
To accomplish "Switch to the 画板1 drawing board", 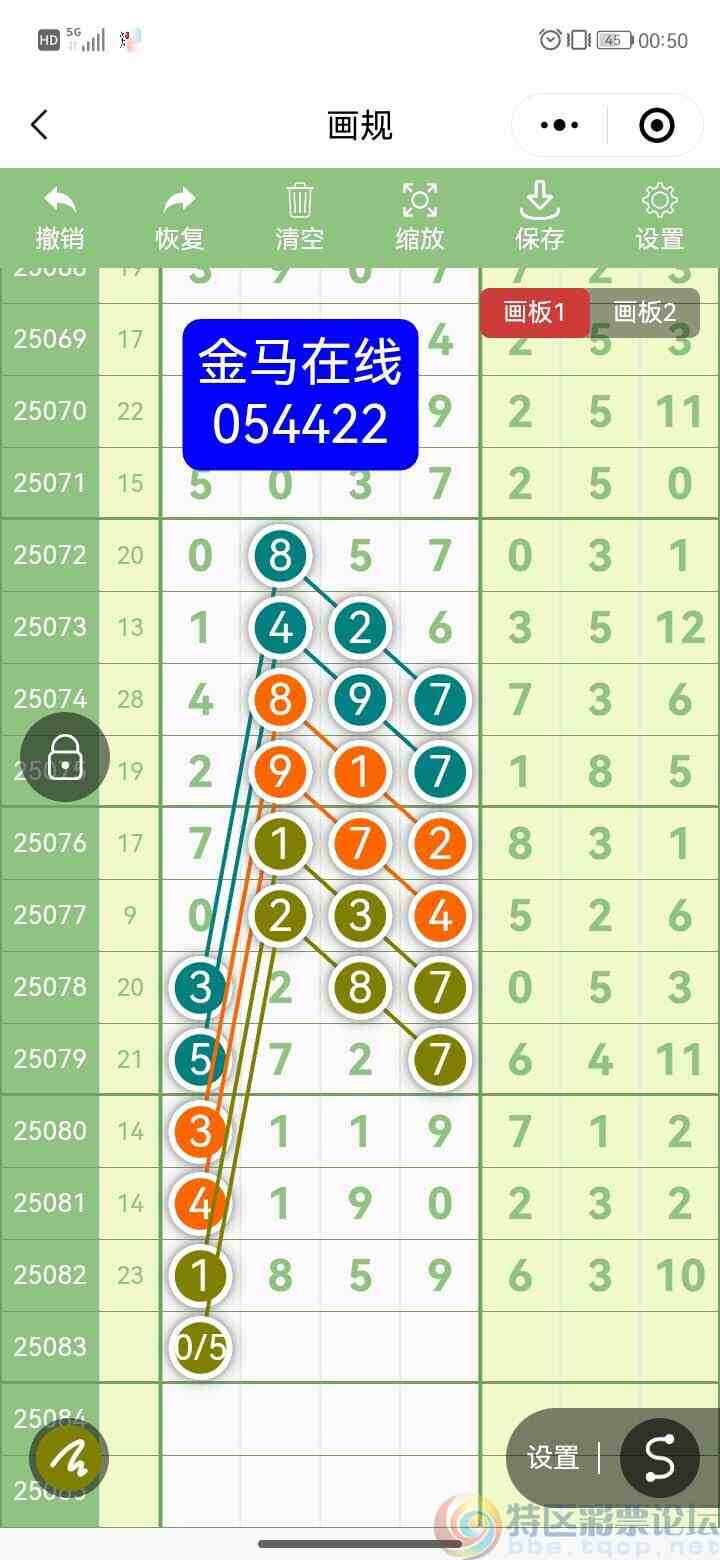I will [535, 312].
